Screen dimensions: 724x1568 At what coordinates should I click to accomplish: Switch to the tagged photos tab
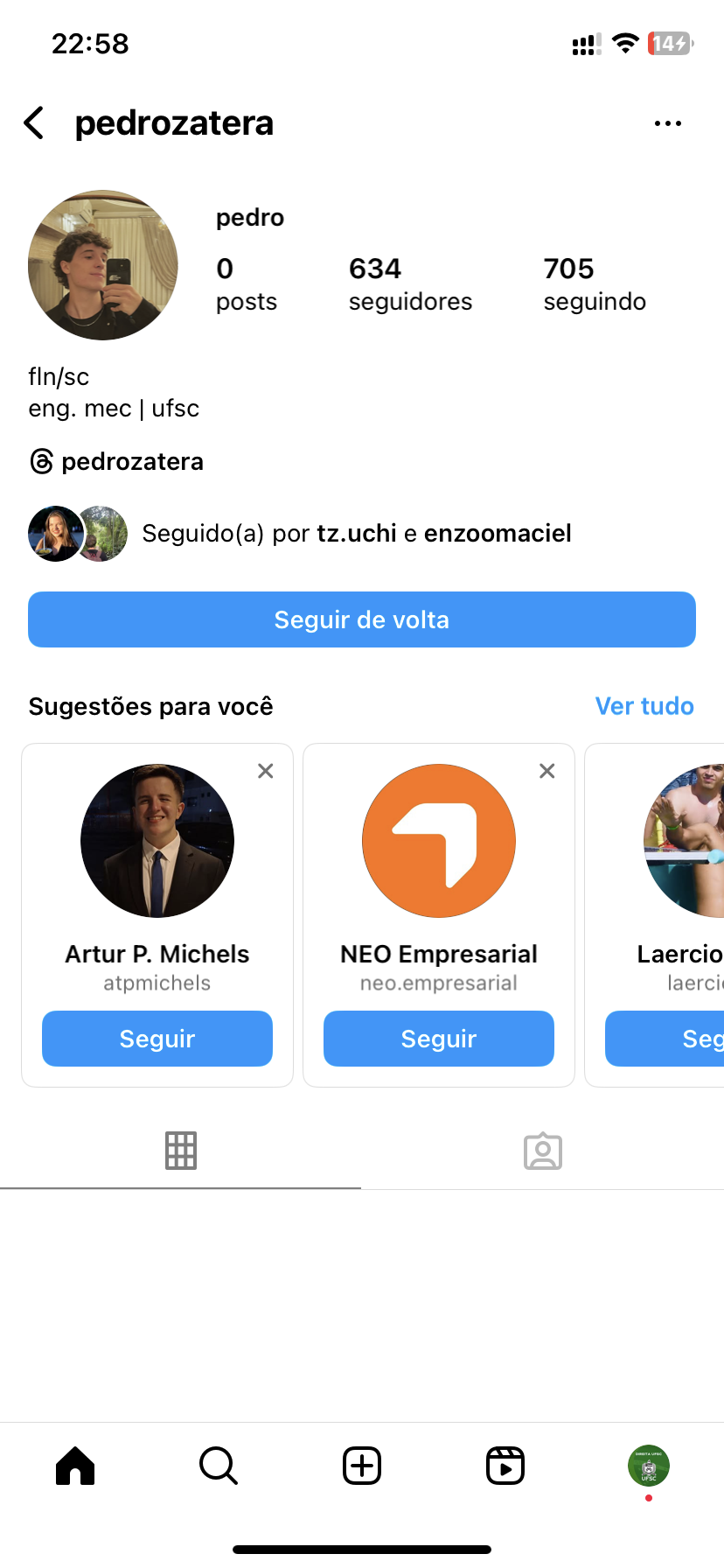[x=543, y=1151]
